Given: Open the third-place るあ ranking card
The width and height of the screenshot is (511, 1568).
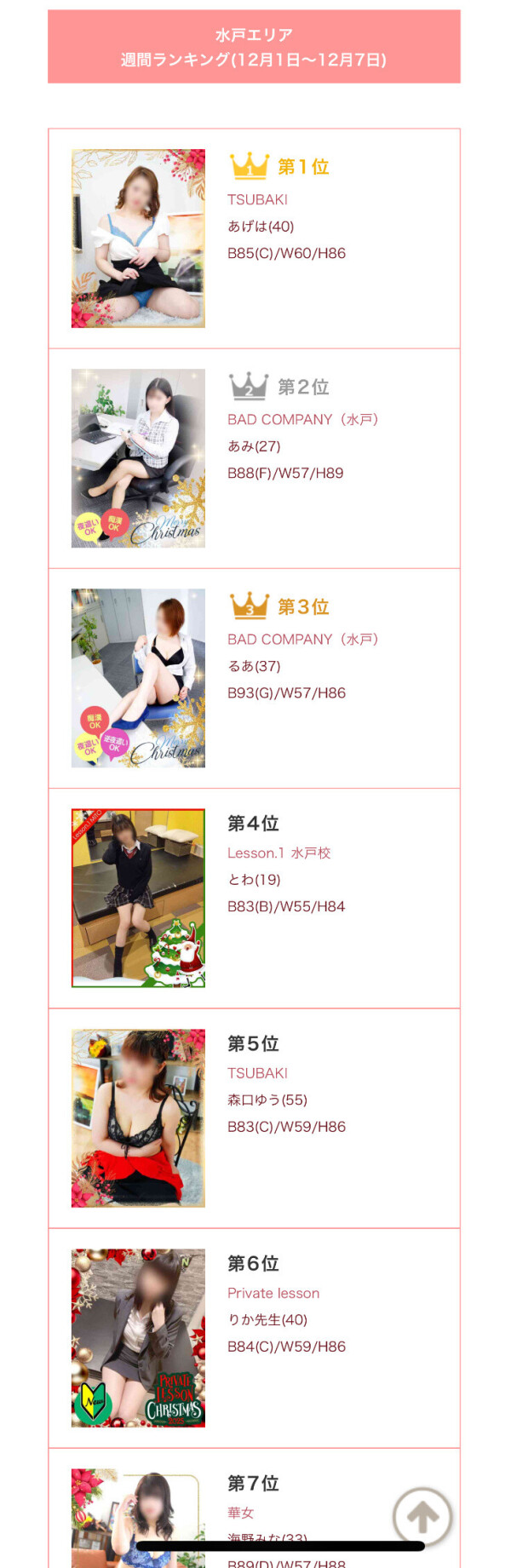Looking at the screenshot, I should tap(254, 678).
